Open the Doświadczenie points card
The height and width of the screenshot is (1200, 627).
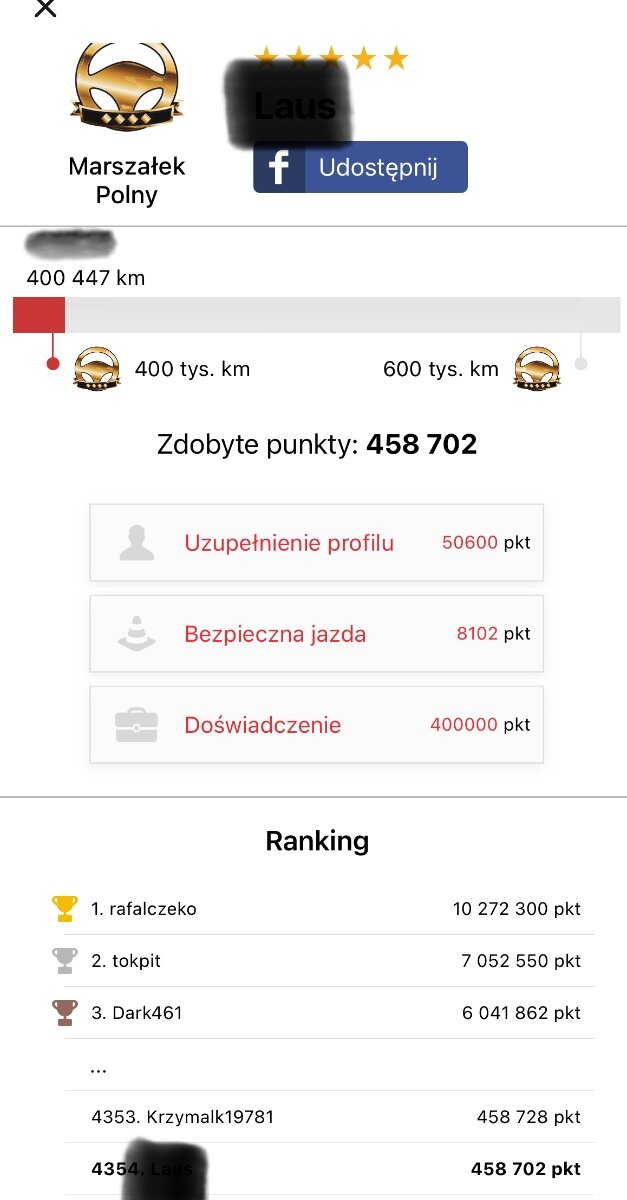316,725
